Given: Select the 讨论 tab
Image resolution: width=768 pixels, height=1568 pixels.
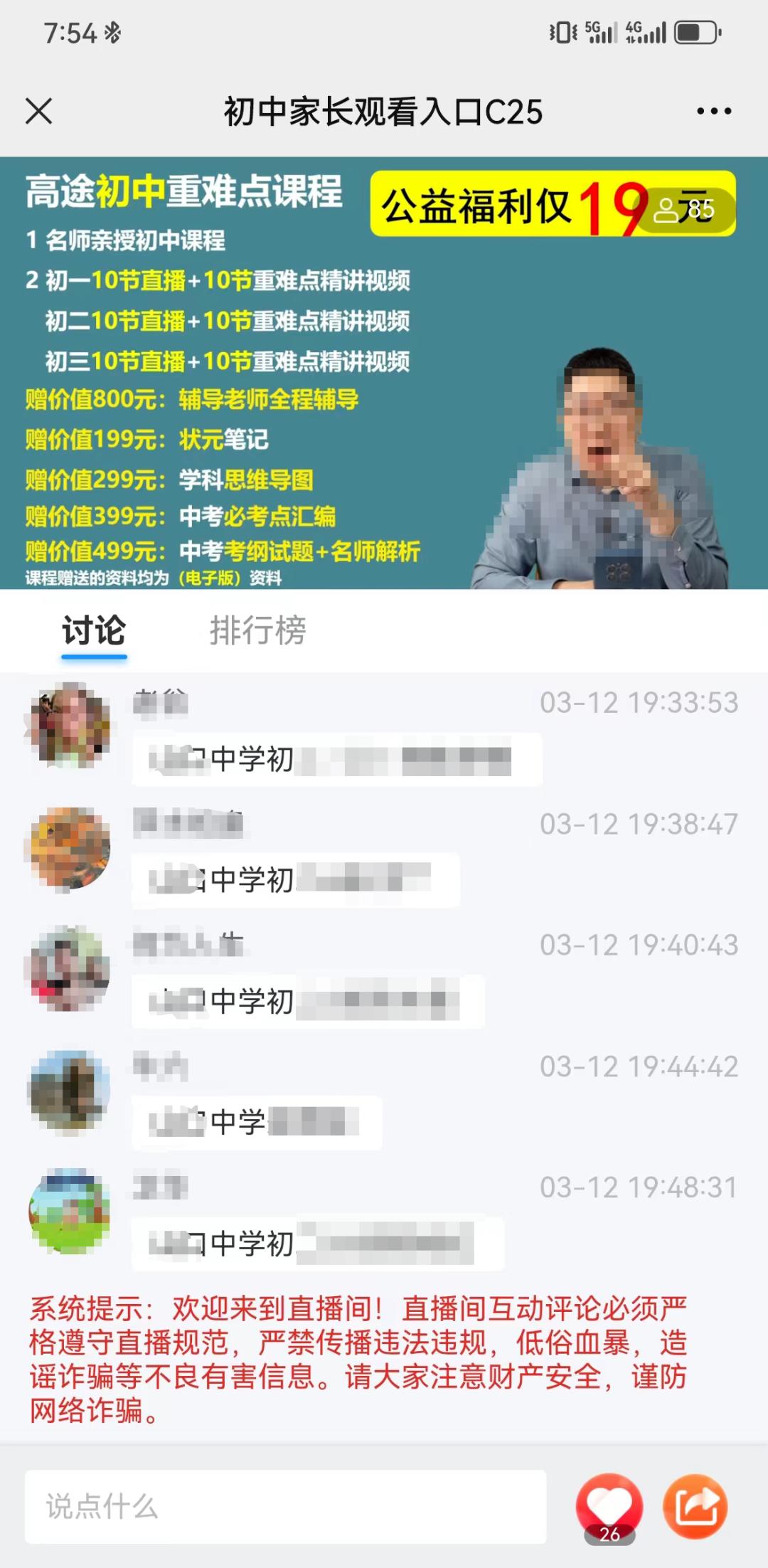Looking at the screenshot, I should coord(94,630).
